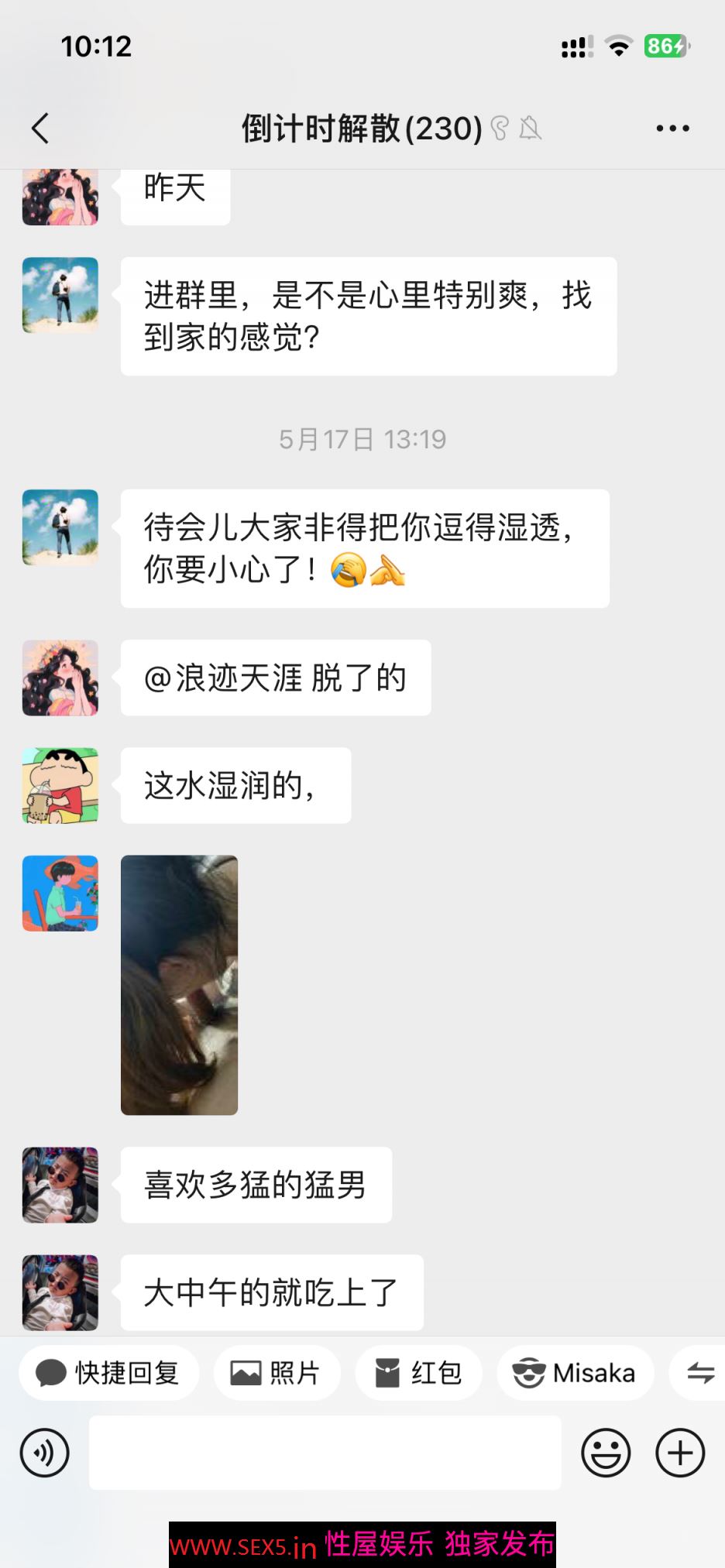This screenshot has height=1568, width=725.
Task: Open the 照片 photo picker chip
Action: [277, 1373]
